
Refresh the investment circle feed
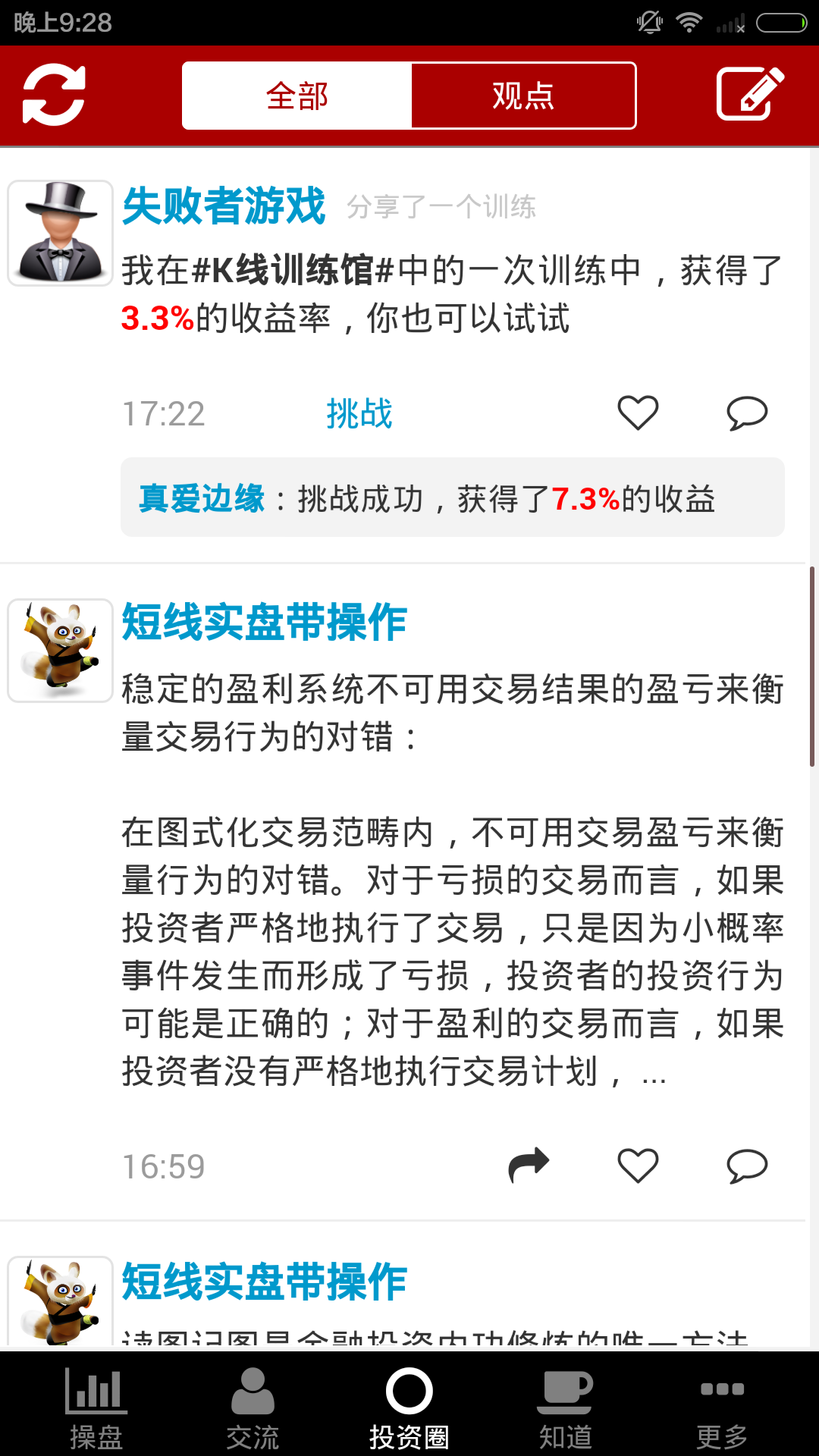pos(54,96)
